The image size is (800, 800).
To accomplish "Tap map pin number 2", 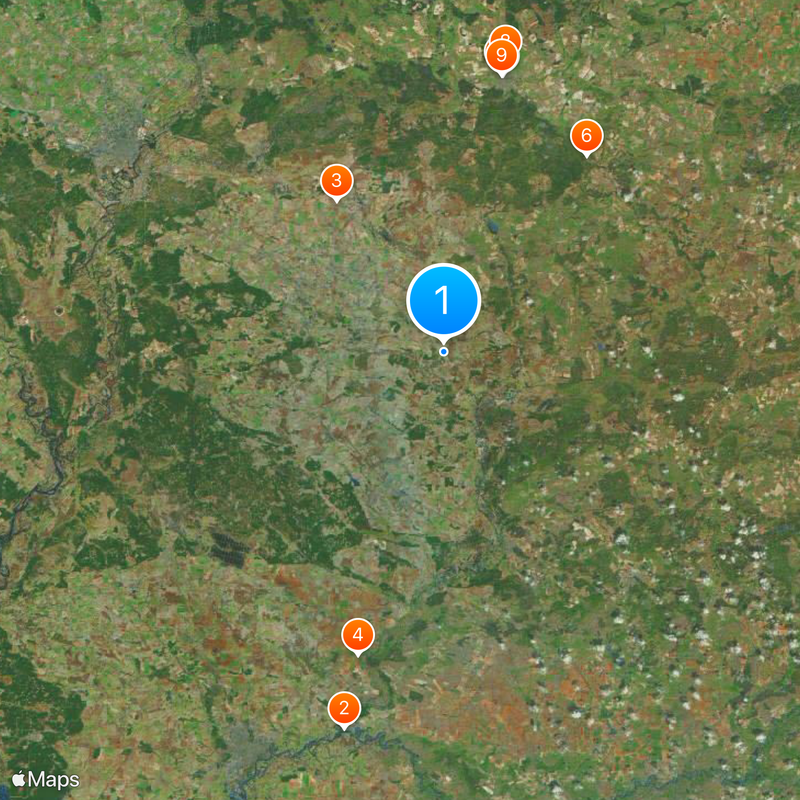I will click(x=344, y=709).
